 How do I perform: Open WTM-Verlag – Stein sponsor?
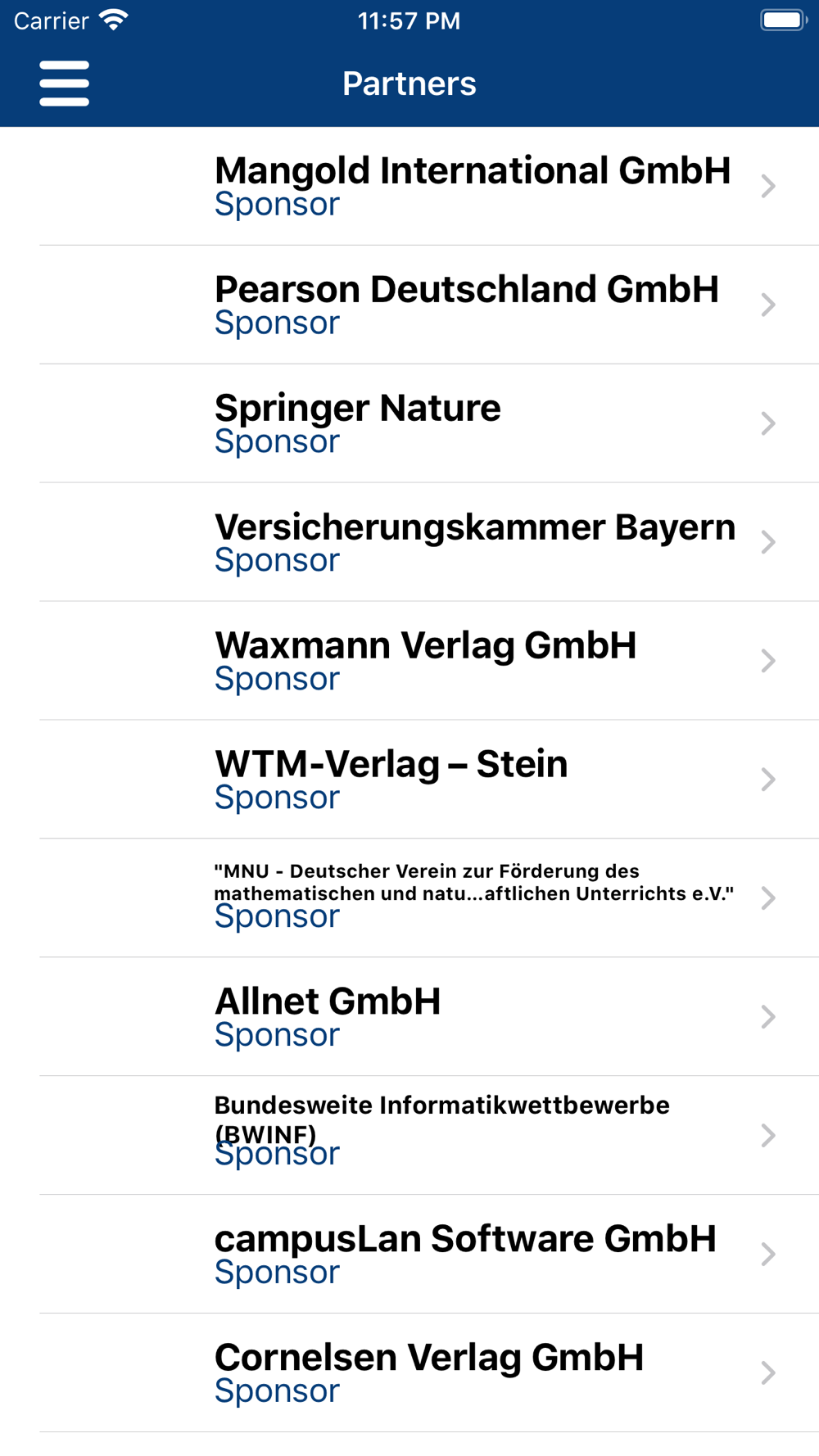409,780
